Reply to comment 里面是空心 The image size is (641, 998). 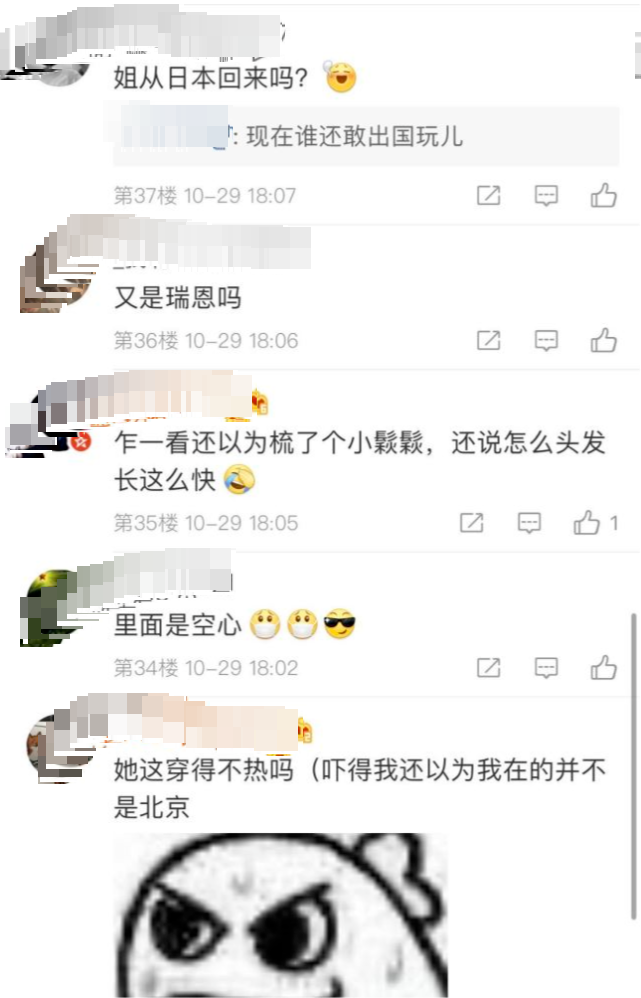[x=546, y=667]
